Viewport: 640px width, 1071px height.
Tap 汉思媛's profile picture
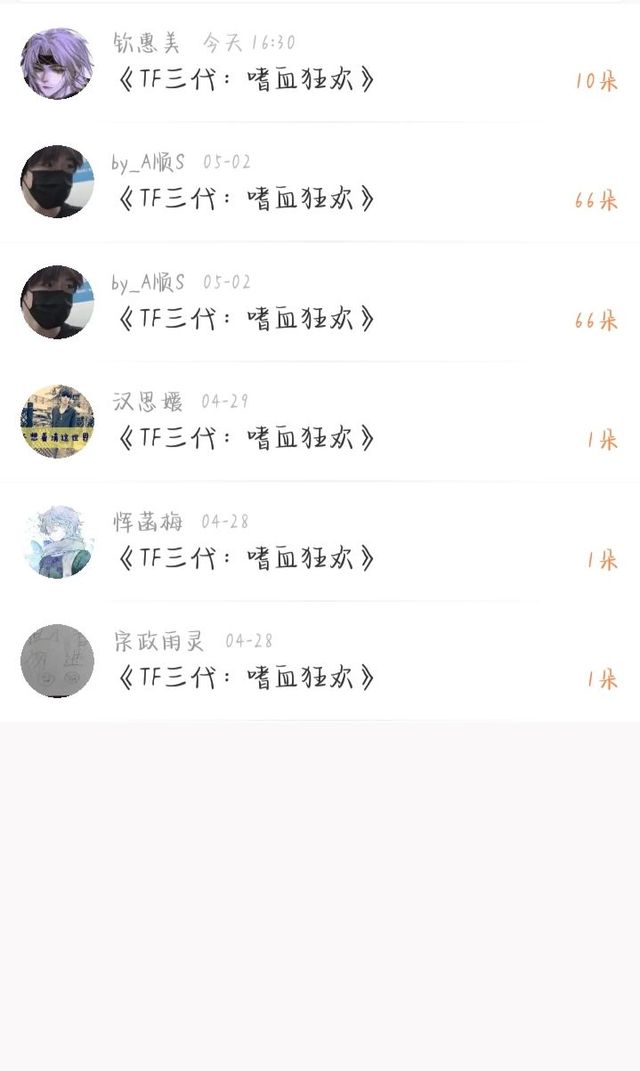tap(57, 421)
